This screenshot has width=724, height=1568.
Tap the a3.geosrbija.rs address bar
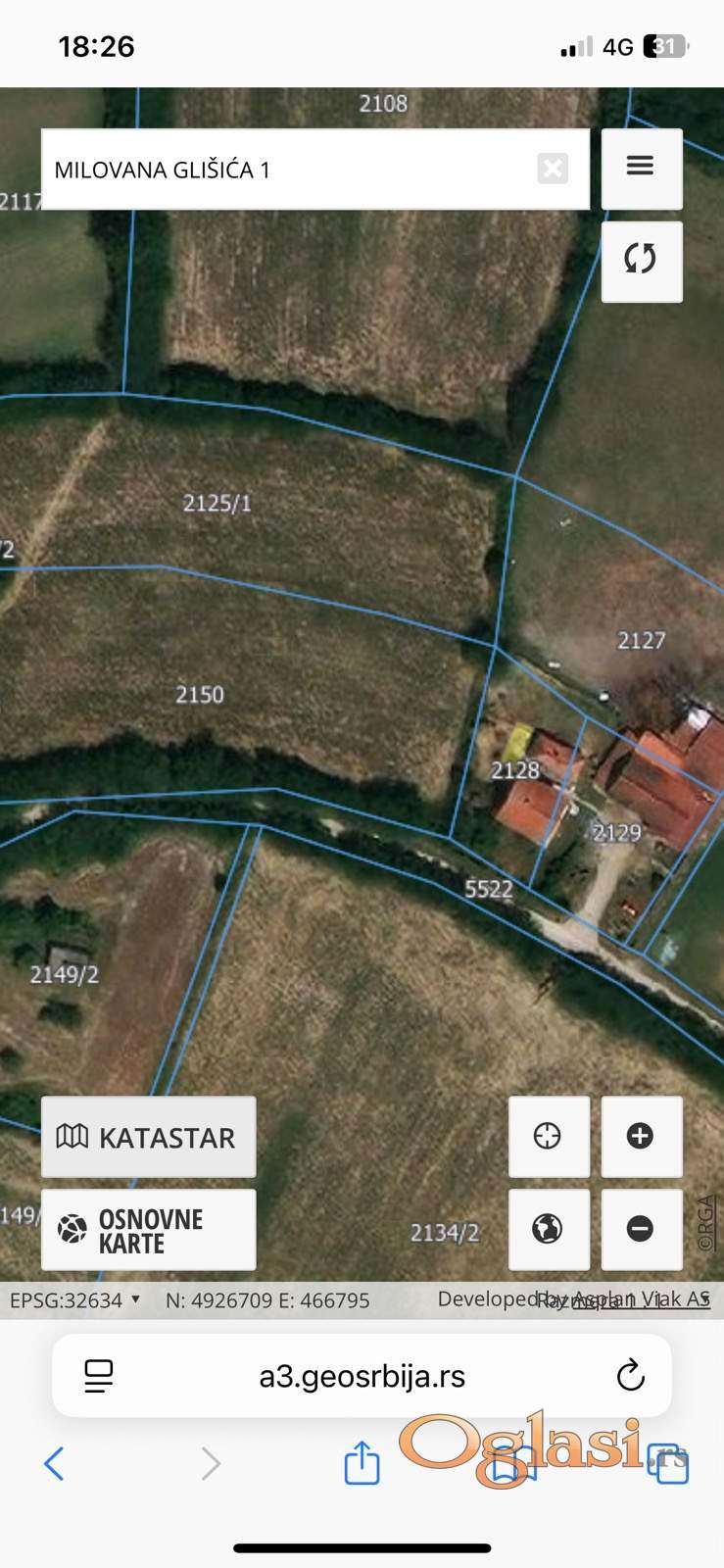(x=362, y=1376)
